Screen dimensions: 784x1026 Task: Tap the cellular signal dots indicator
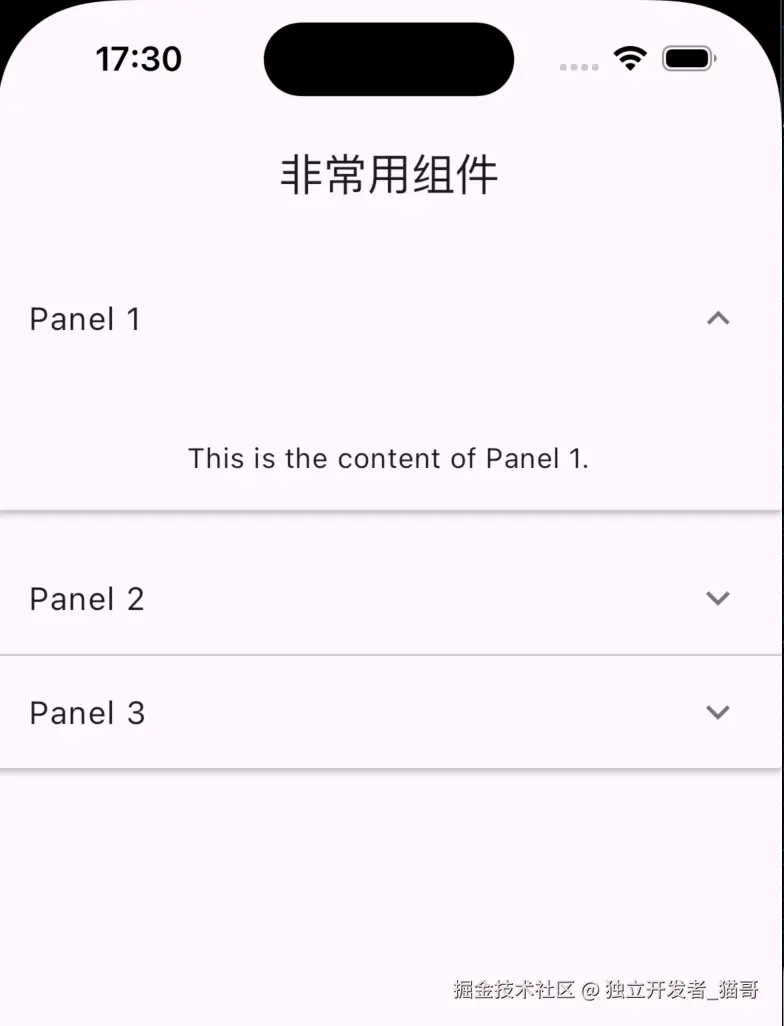(578, 67)
